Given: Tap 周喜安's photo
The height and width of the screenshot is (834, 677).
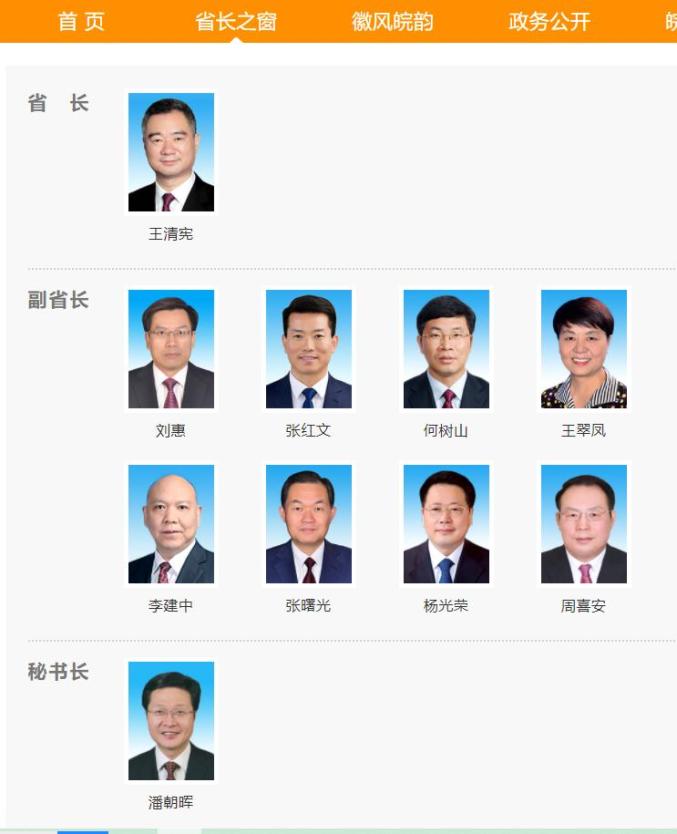Looking at the screenshot, I should point(584,524).
